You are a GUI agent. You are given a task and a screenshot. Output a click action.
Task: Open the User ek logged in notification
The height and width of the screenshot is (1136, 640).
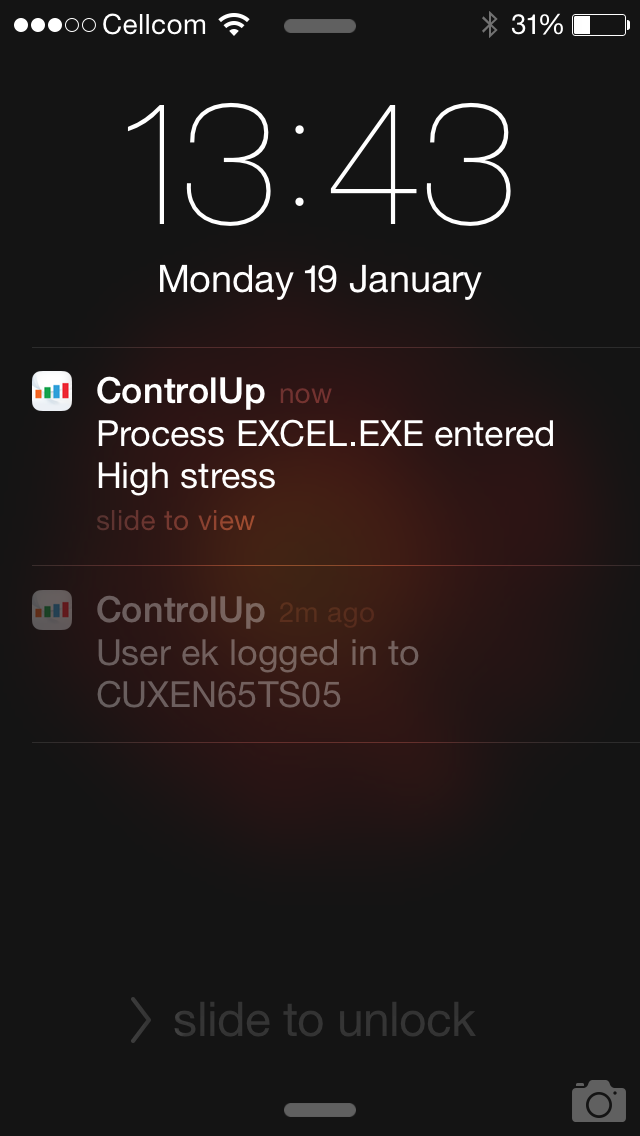pyautogui.click(x=336, y=654)
